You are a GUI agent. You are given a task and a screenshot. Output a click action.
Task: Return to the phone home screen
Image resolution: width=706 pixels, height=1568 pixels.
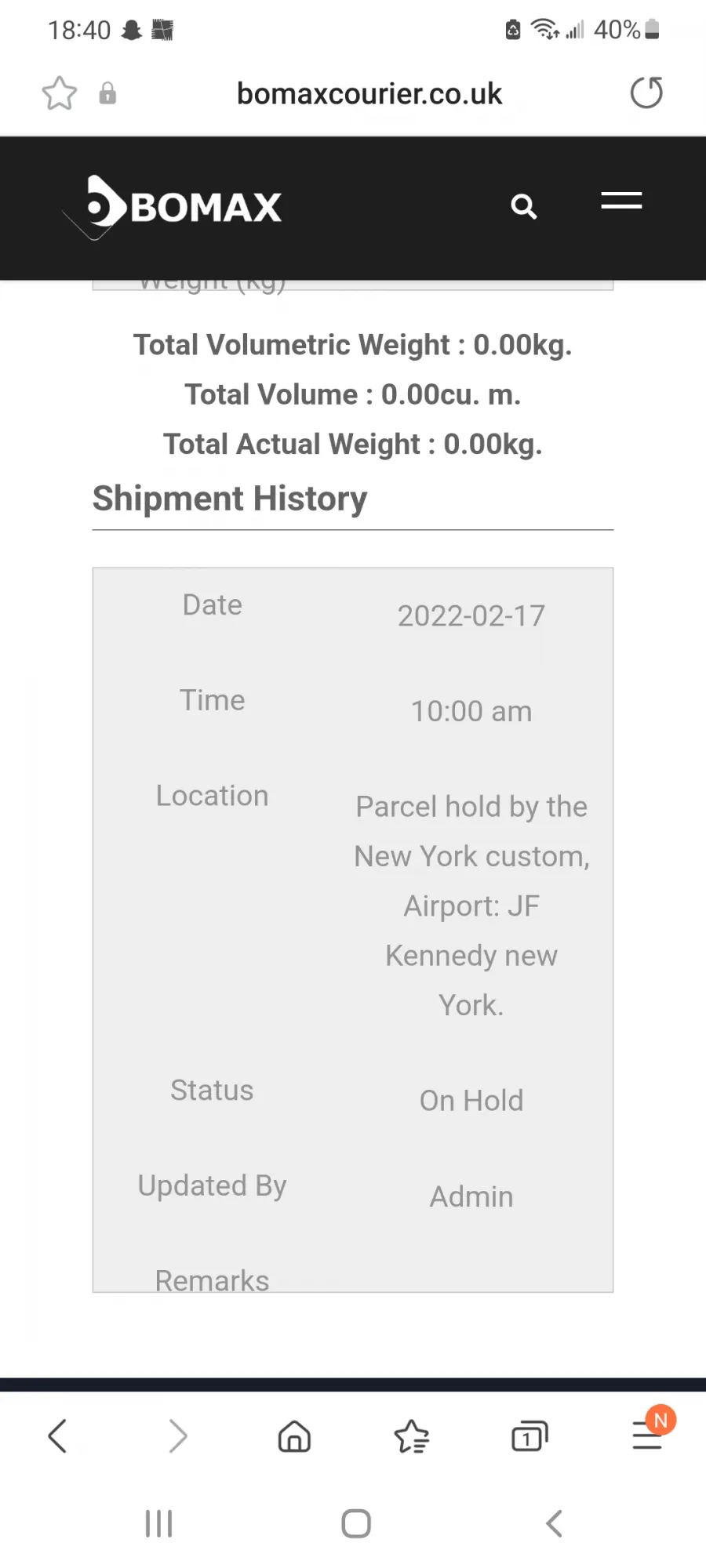tap(356, 1523)
